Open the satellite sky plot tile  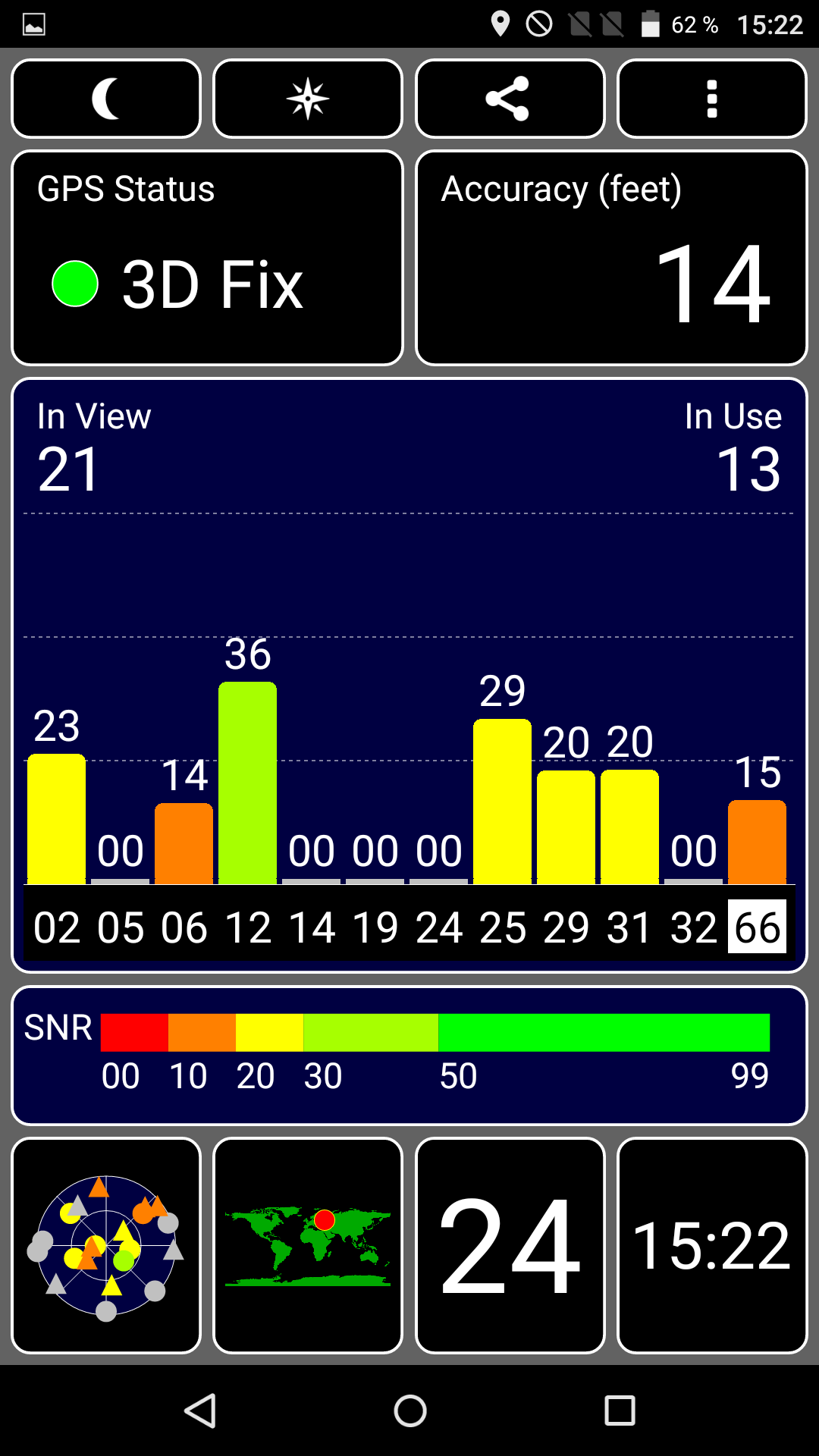coord(106,1245)
